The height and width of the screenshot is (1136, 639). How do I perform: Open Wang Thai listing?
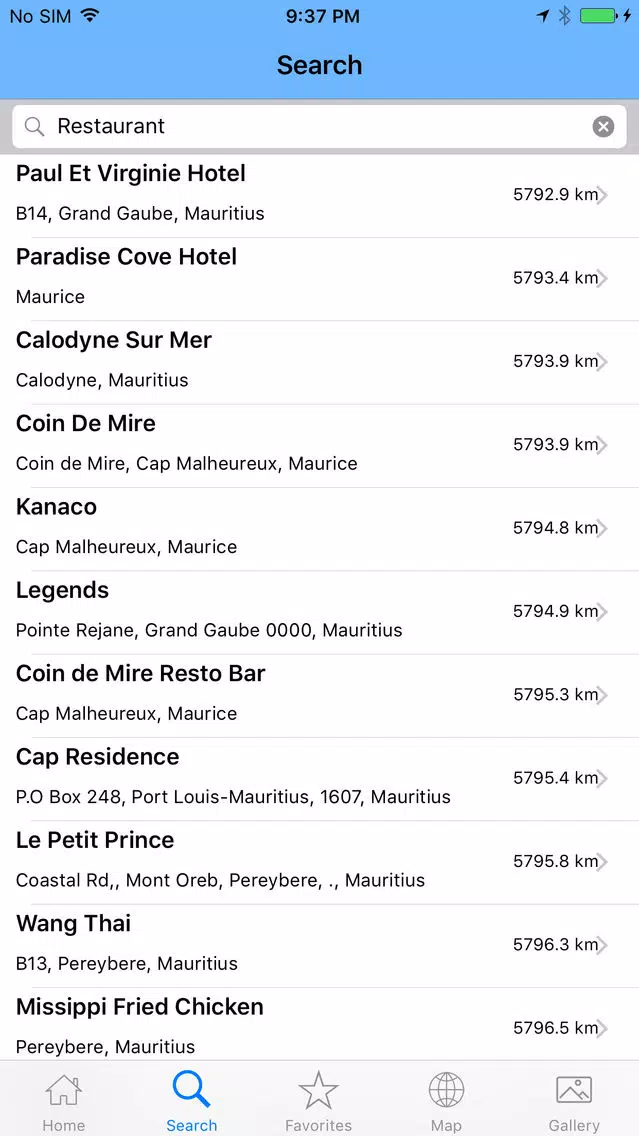(x=320, y=945)
